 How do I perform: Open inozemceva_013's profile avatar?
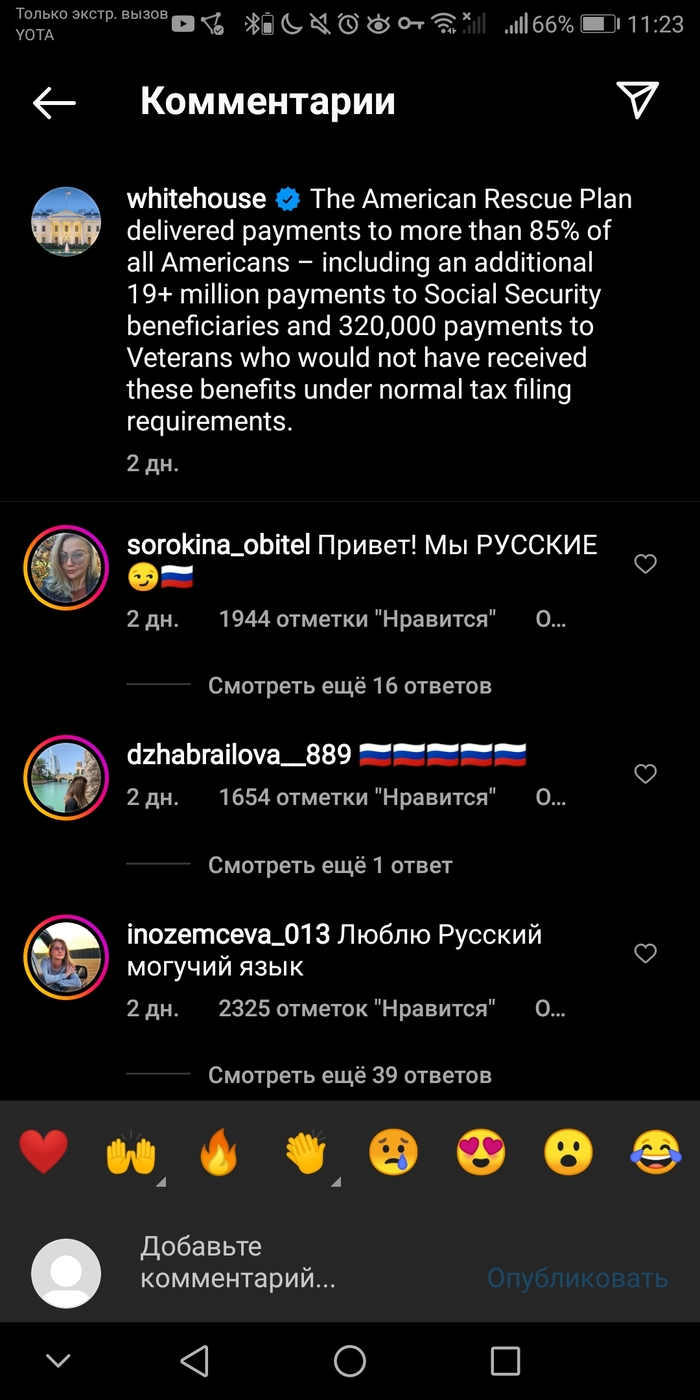tap(66, 957)
